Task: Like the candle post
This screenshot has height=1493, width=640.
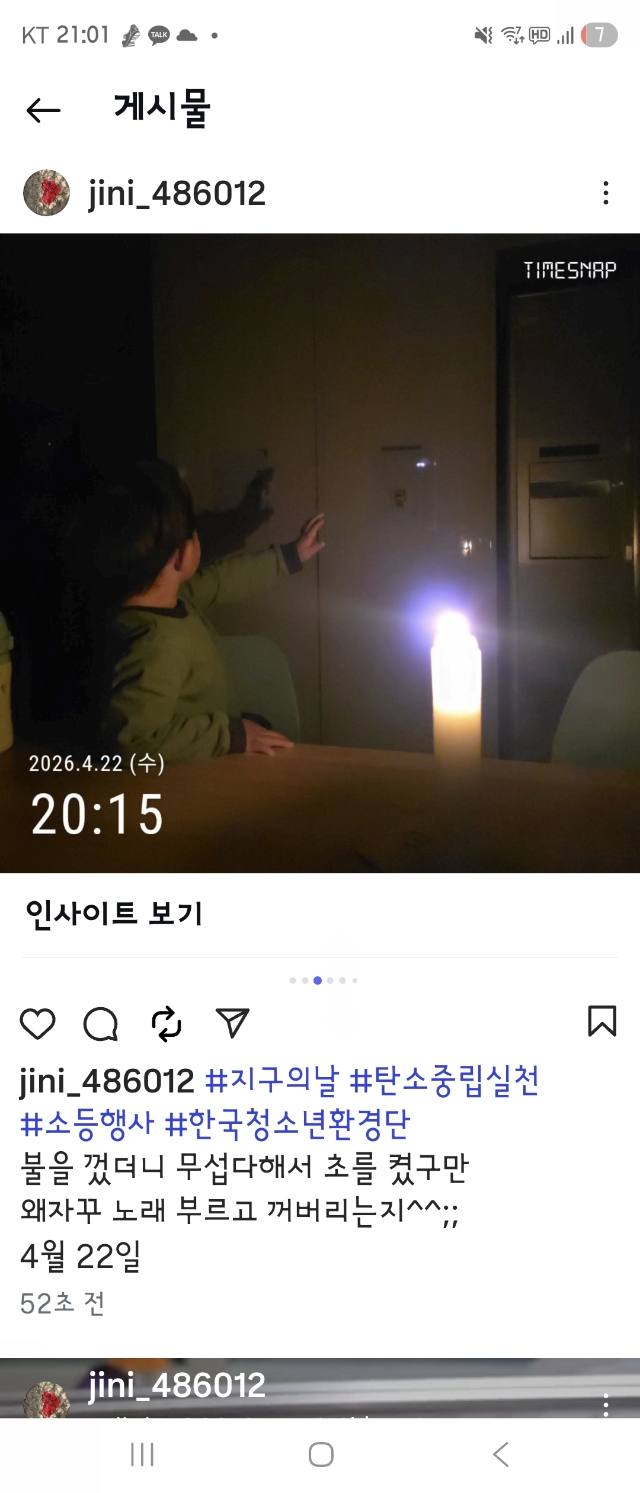Action: point(38,1023)
